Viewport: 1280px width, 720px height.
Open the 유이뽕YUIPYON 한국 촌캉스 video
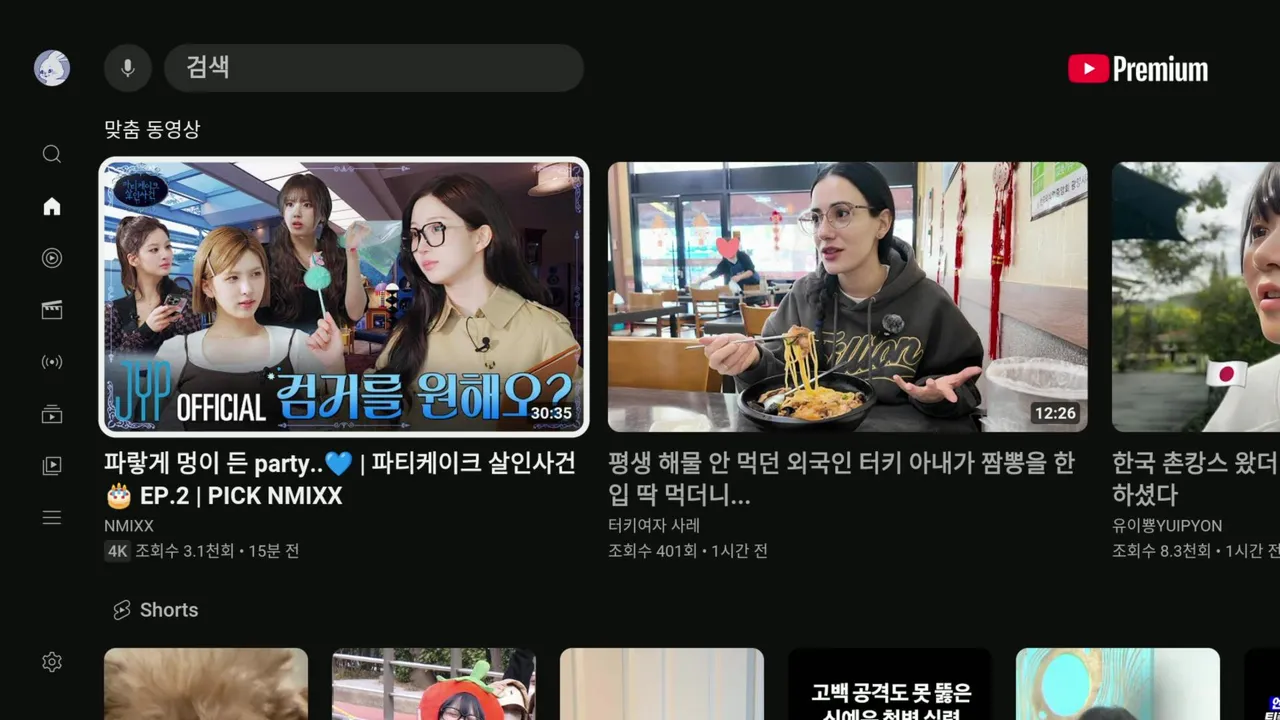click(1196, 297)
